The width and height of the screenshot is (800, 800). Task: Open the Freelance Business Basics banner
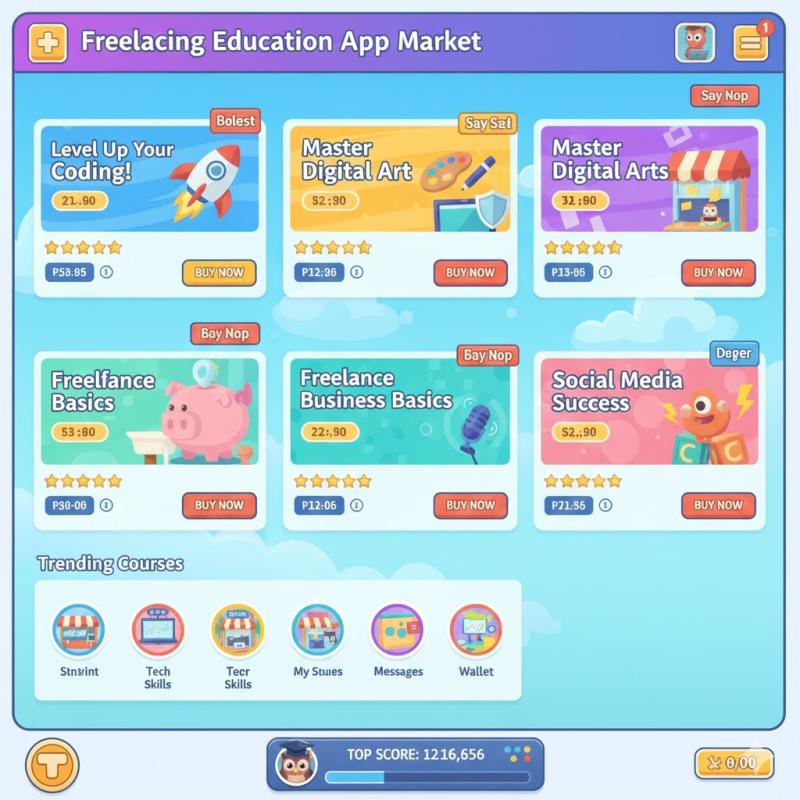pyautogui.click(x=400, y=410)
